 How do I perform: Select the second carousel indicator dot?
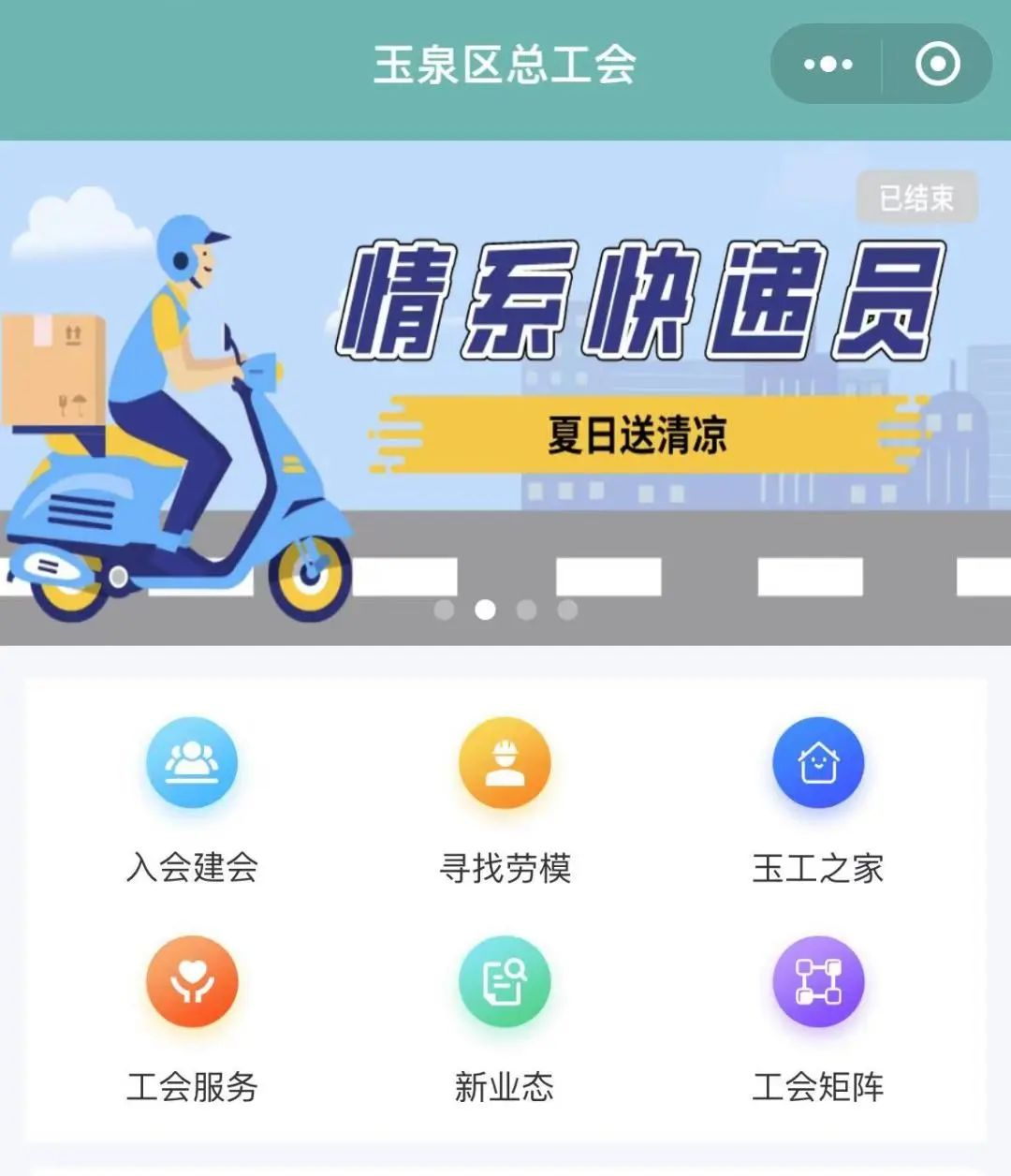click(483, 609)
